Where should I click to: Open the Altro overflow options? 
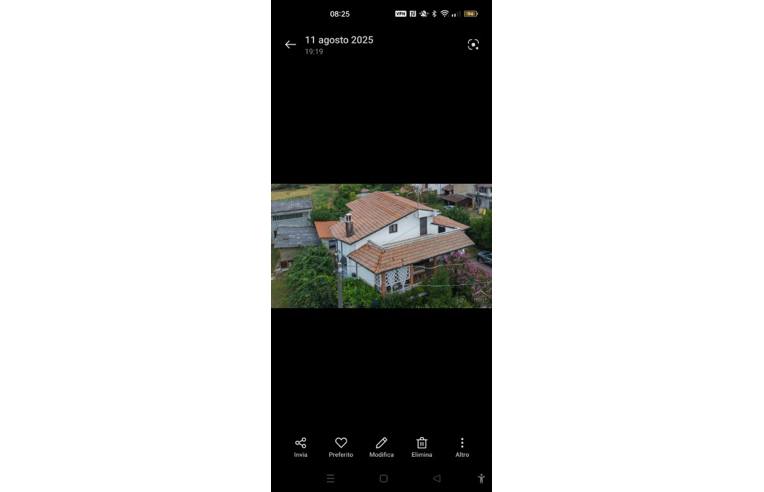coord(462,445)
